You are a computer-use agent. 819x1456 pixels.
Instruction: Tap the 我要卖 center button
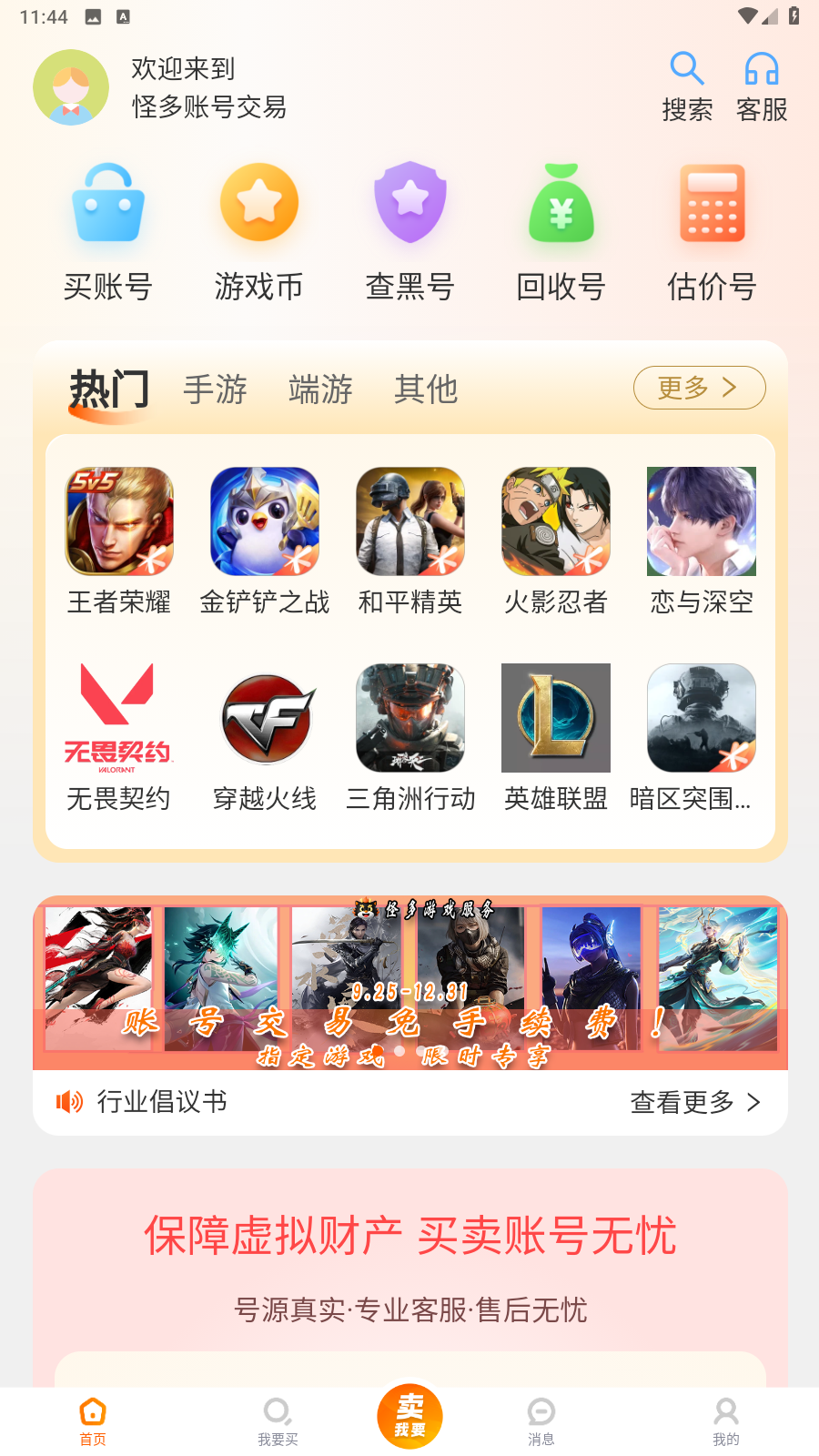coord(409,1416)
